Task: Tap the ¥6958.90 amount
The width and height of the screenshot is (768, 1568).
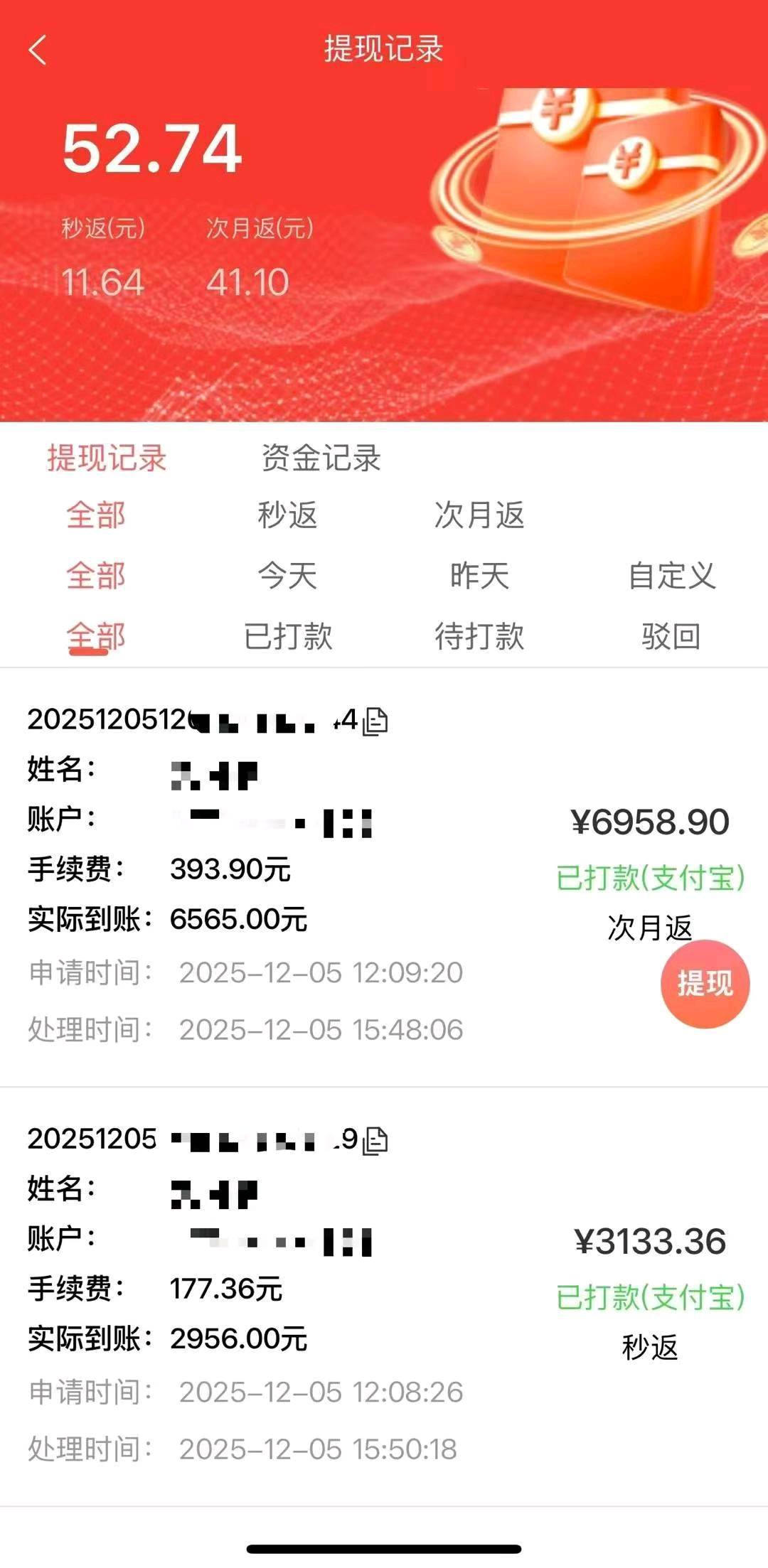Action: point(649,822)
